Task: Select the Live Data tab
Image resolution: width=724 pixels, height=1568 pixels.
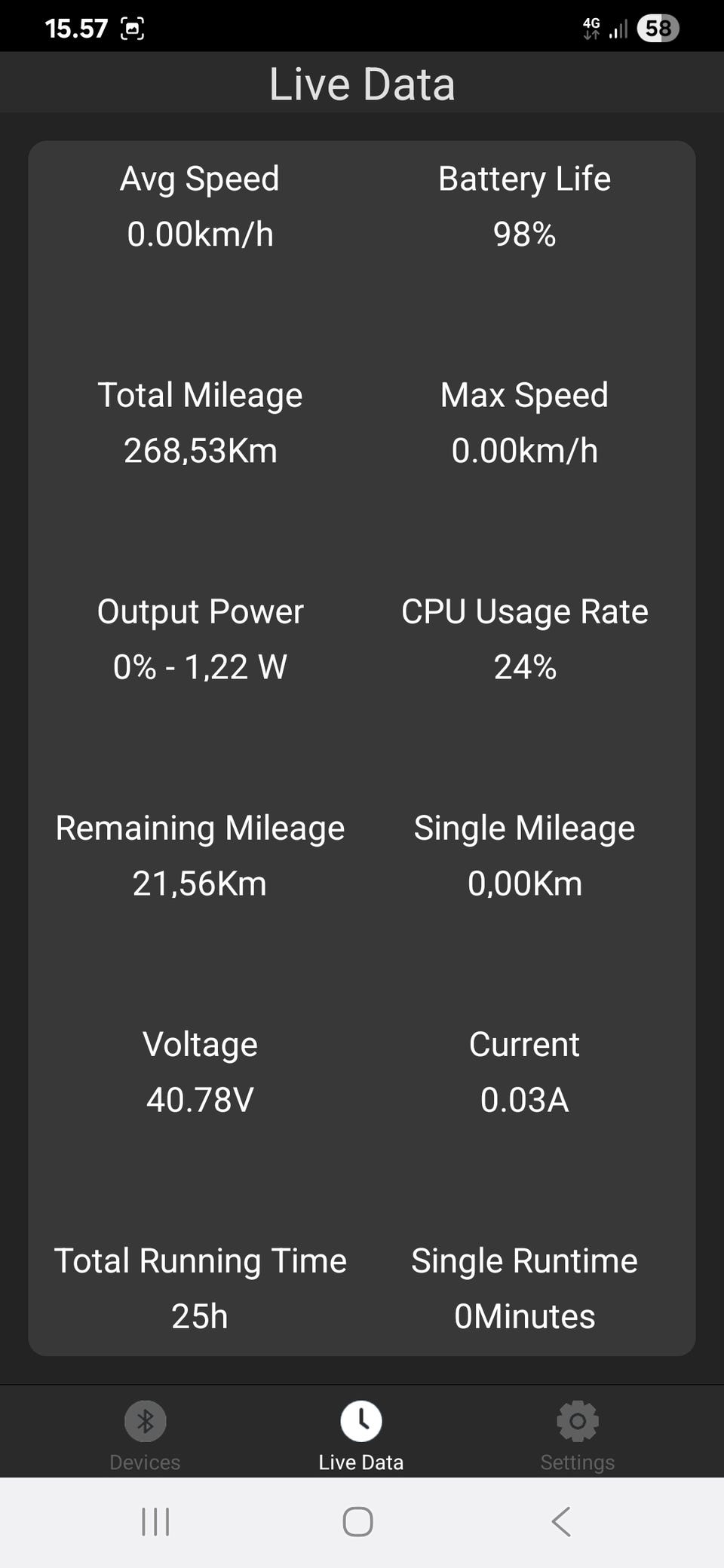Action: click(361, 1435)
